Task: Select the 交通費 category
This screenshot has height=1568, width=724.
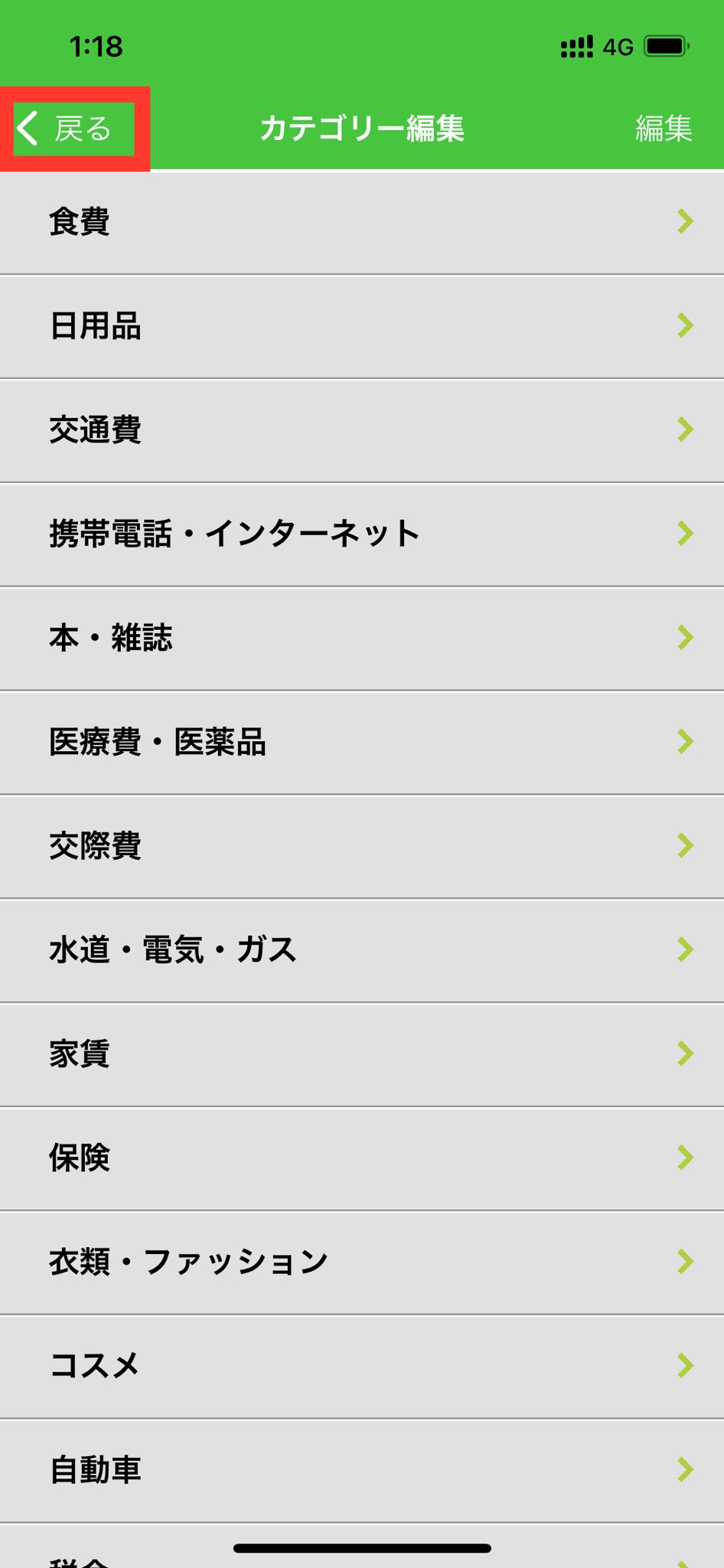Action: [361, 430]
